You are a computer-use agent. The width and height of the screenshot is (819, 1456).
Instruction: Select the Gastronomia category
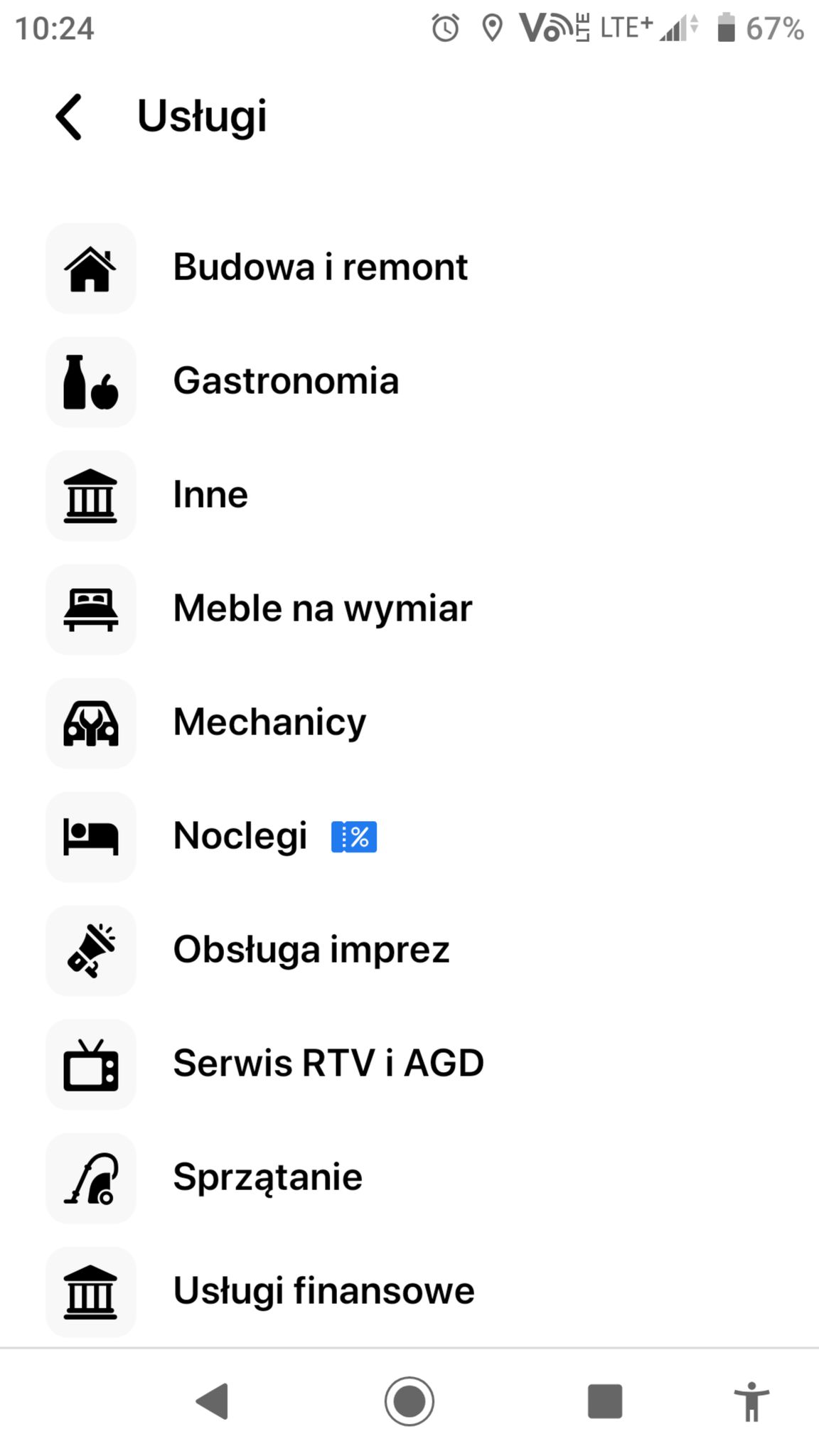[409, 382]
